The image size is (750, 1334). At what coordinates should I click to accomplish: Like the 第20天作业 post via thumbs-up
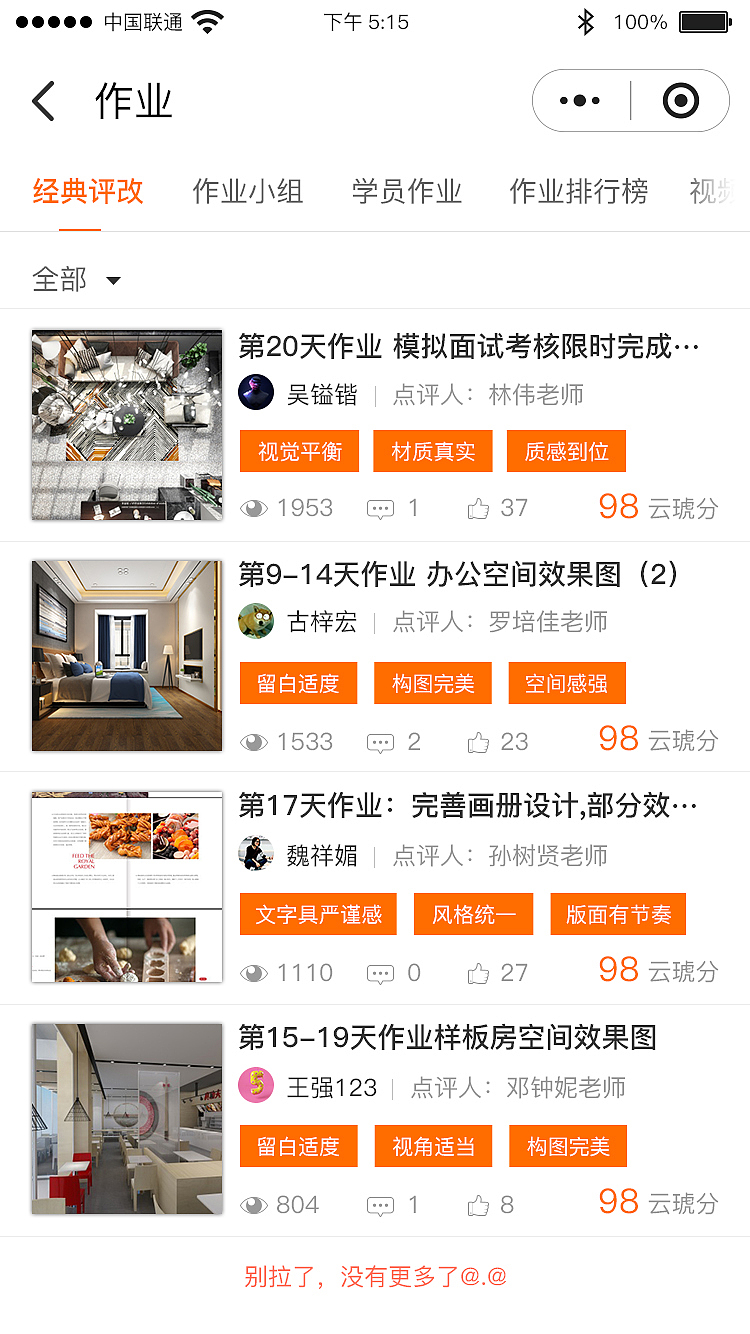tap(477, 508)
